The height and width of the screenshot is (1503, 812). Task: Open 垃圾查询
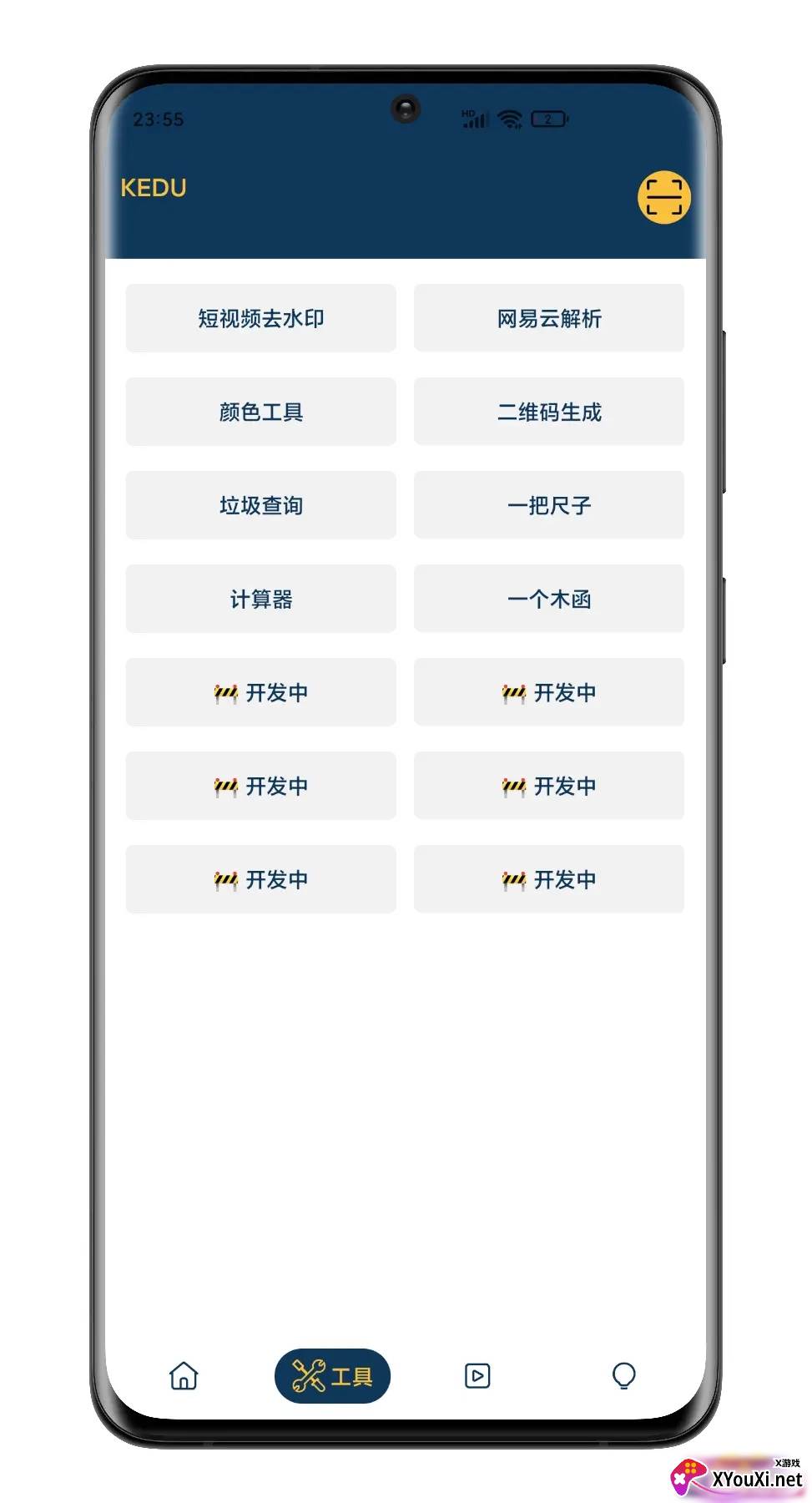(x=261, y=505)
